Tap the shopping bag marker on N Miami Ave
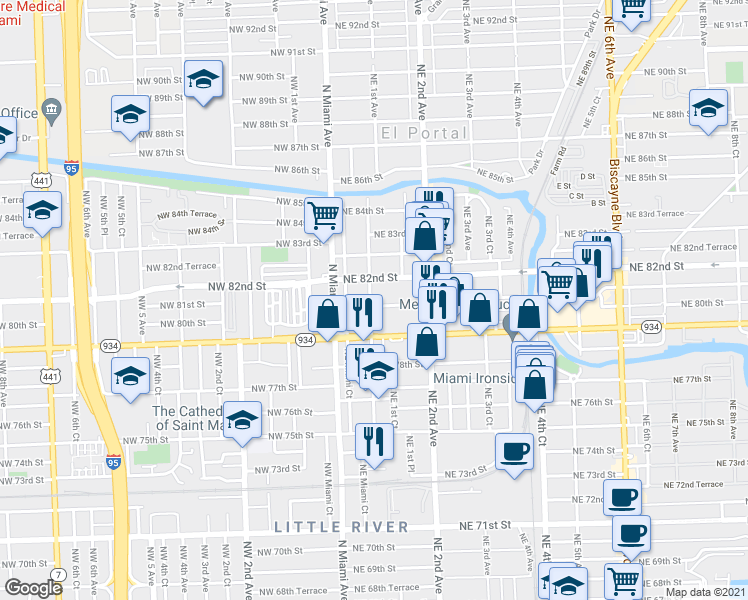Image resolution: width=748 pixels, height=600 pixels. [327, 315]
